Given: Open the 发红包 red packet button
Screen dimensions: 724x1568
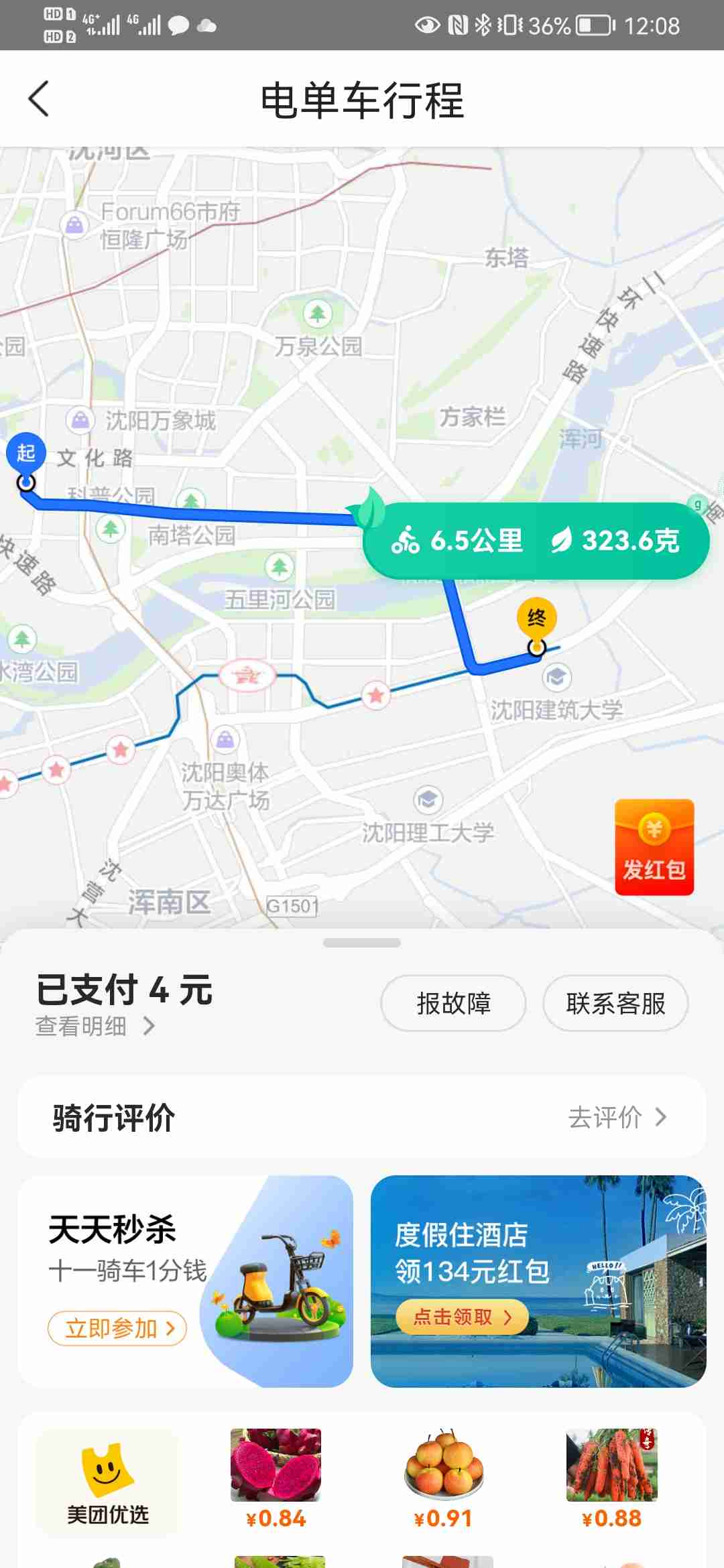Looking at the screenshot, I should click(x=654, y=847).
